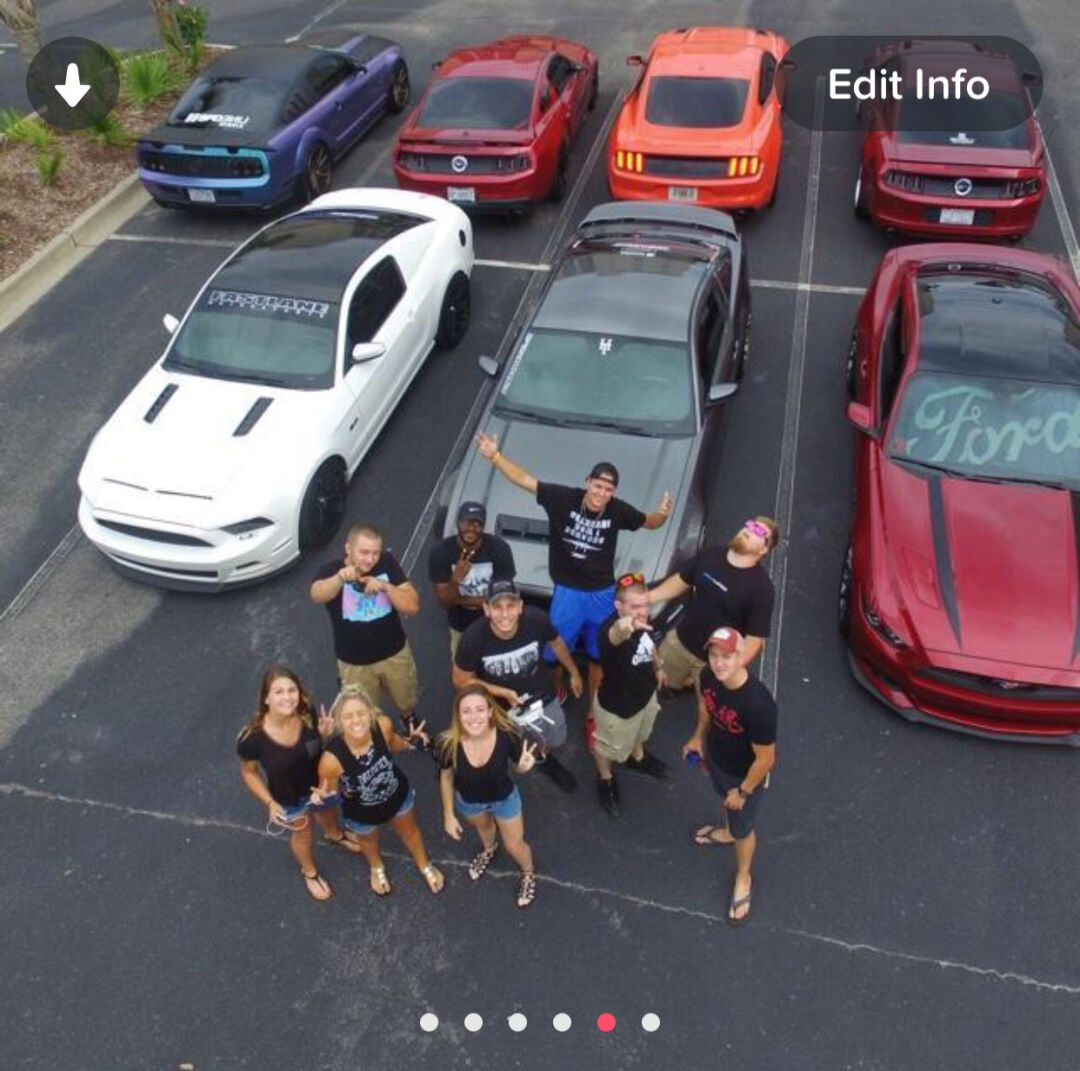
Task: Tap the down arrow to close the photo
Action: [x=73, y=83]
